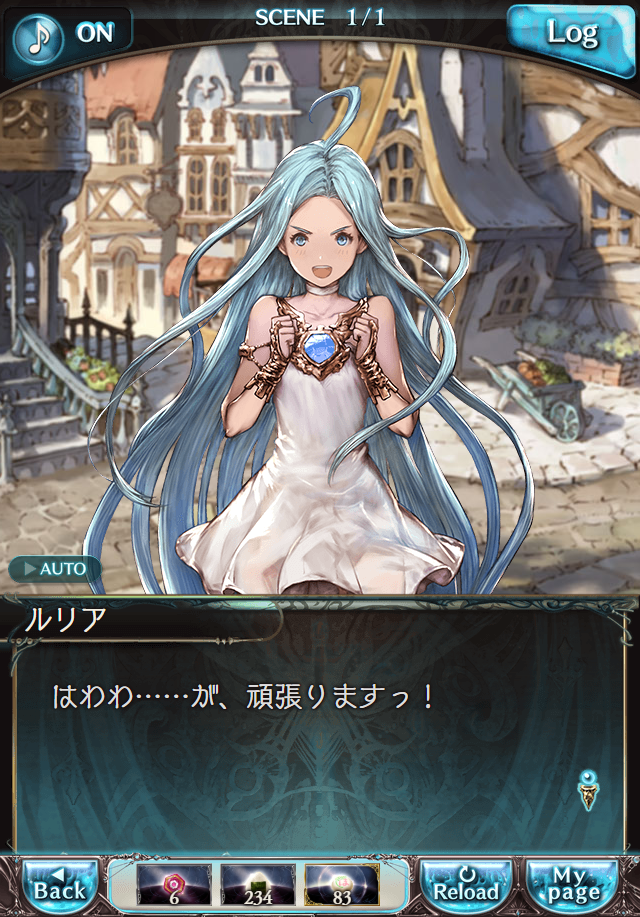Open the shortcut showing 83

342,885
